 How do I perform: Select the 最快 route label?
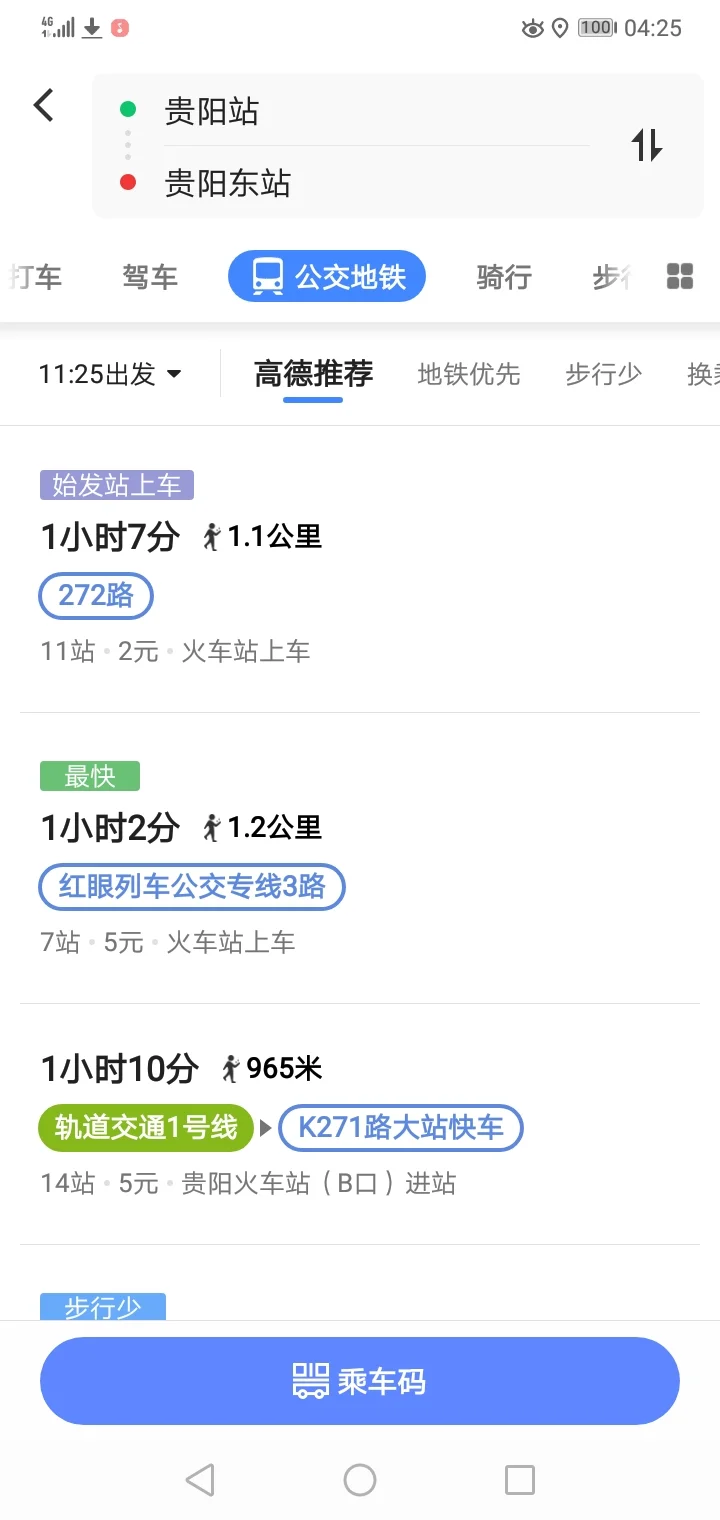click(x=89, y=775)
